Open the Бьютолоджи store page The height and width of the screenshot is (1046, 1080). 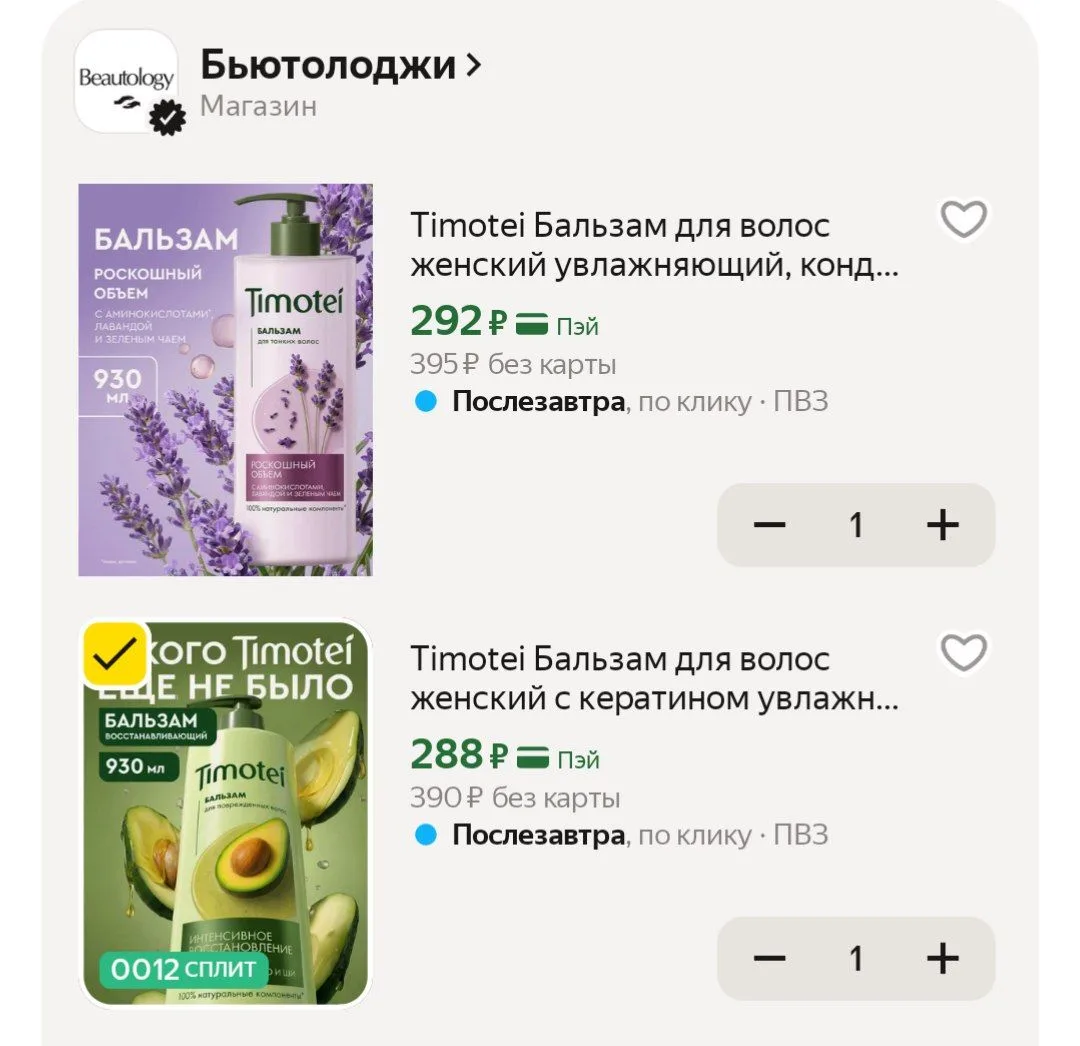[x=341, y=65]
